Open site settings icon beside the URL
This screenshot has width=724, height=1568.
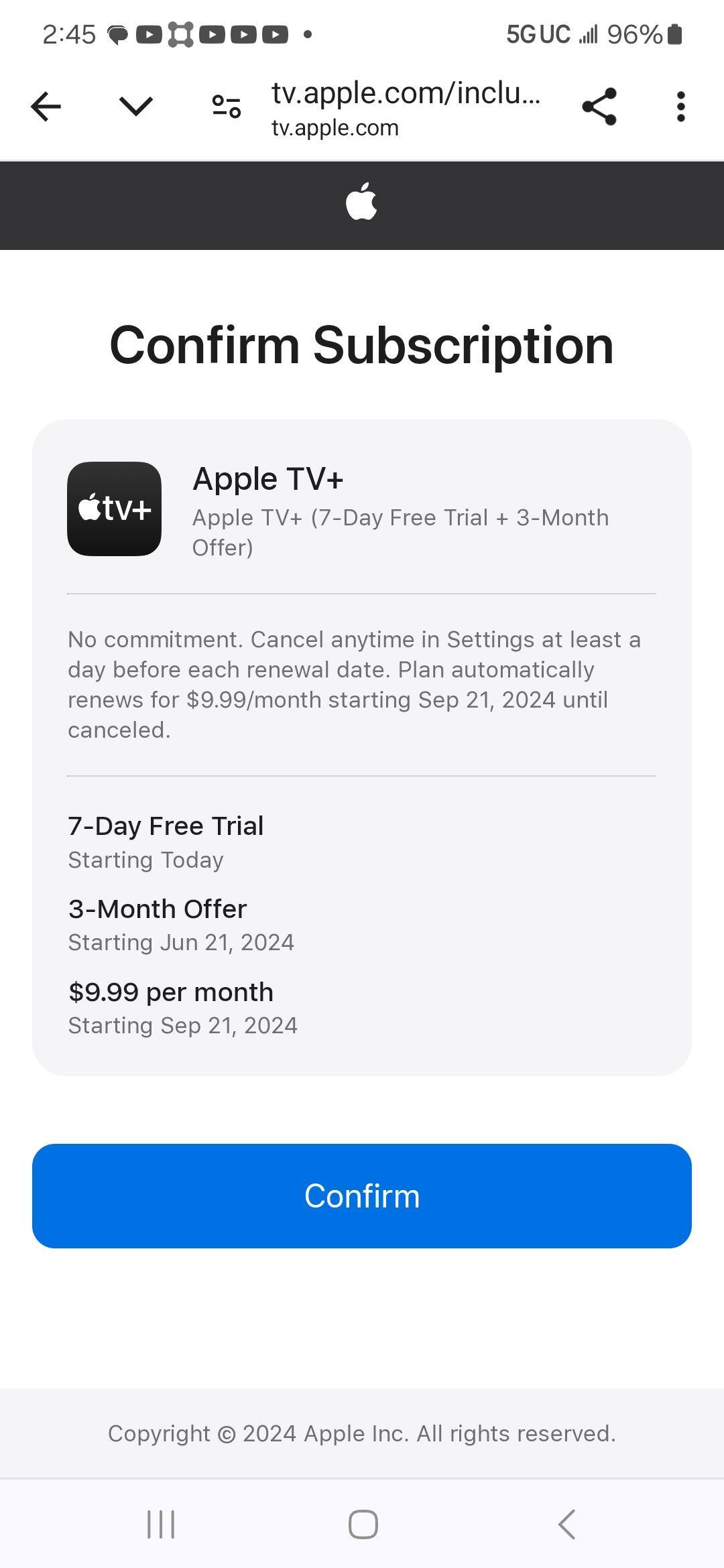[x=227, y=107]
